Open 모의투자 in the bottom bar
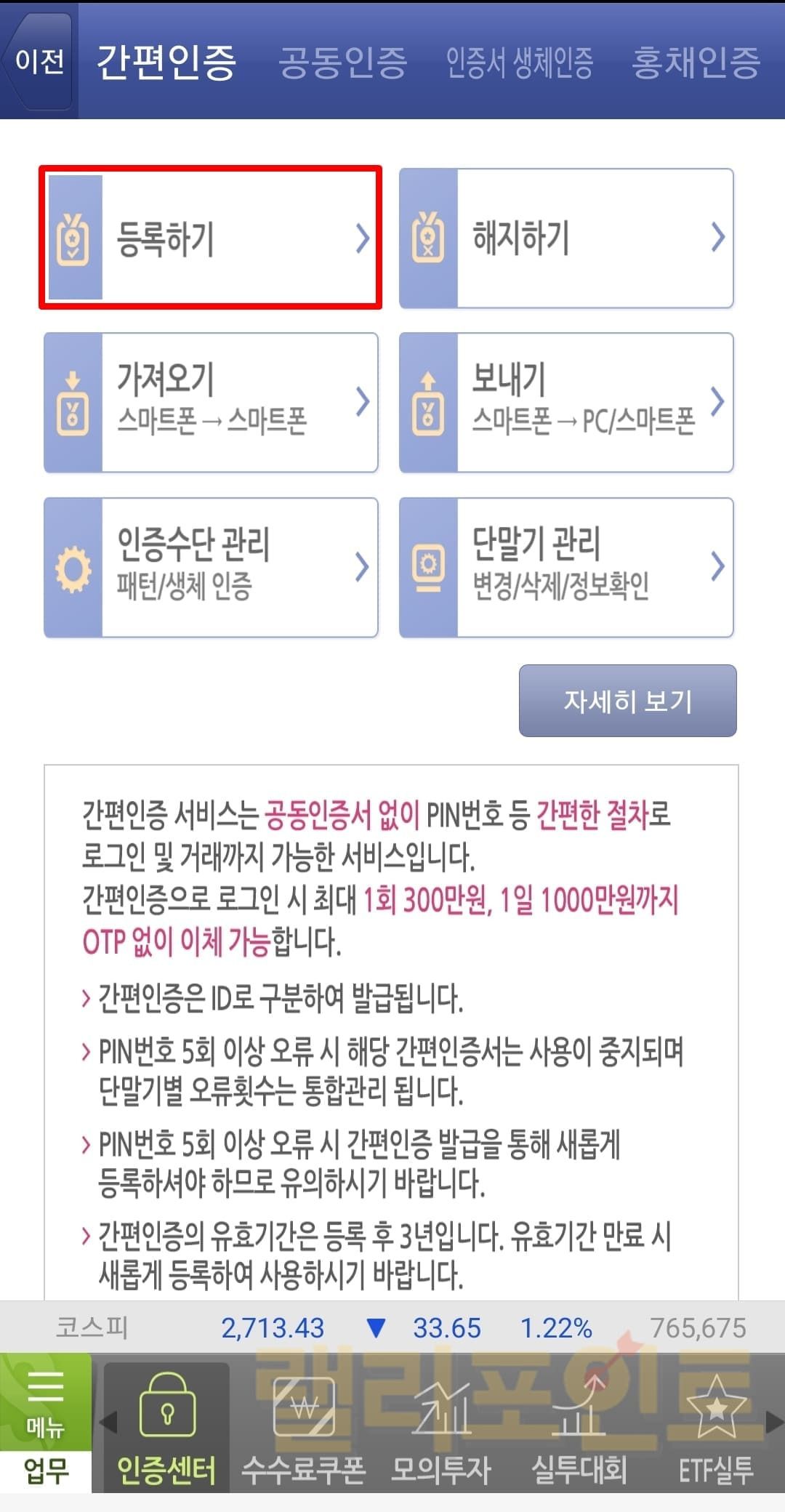 point(441,1426)
